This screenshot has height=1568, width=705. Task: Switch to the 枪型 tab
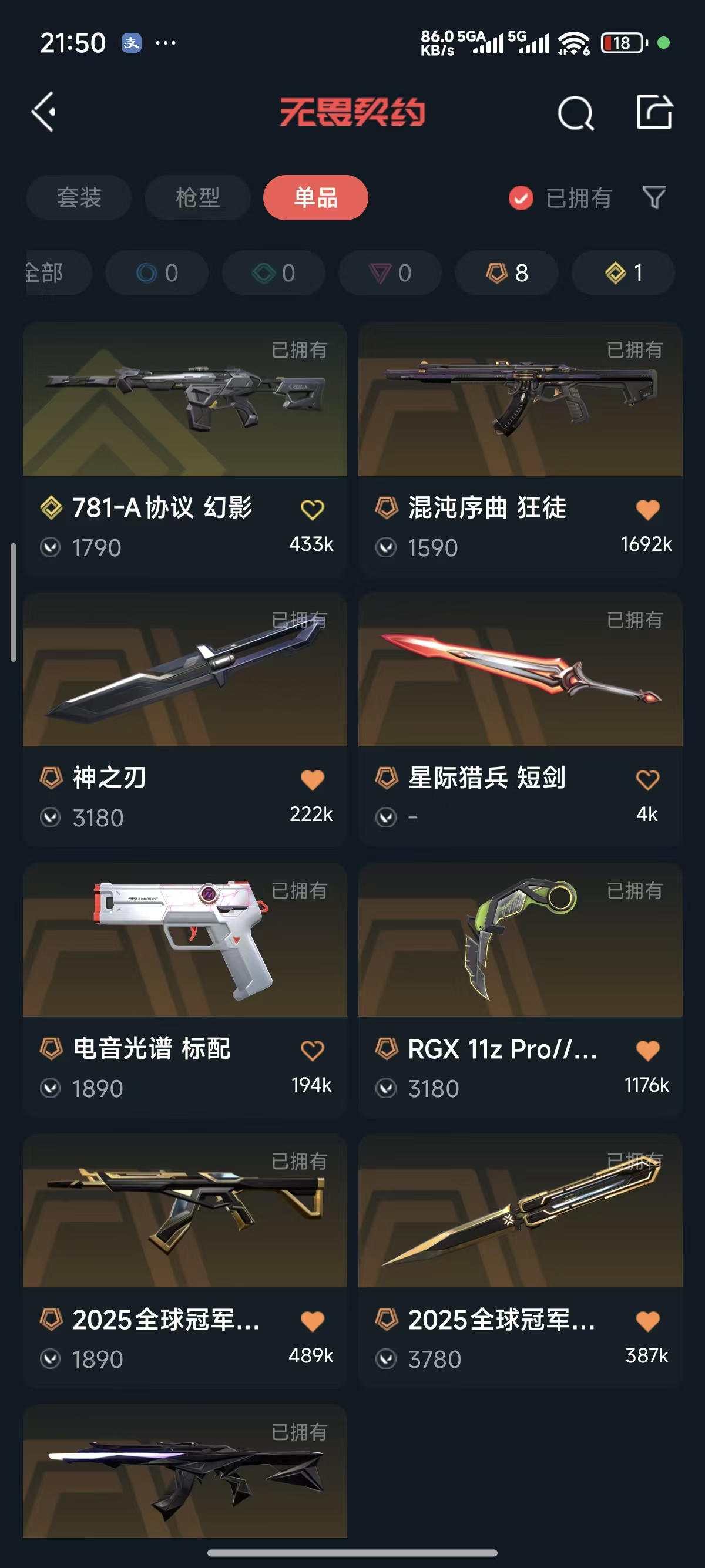[x=197, y=197]
